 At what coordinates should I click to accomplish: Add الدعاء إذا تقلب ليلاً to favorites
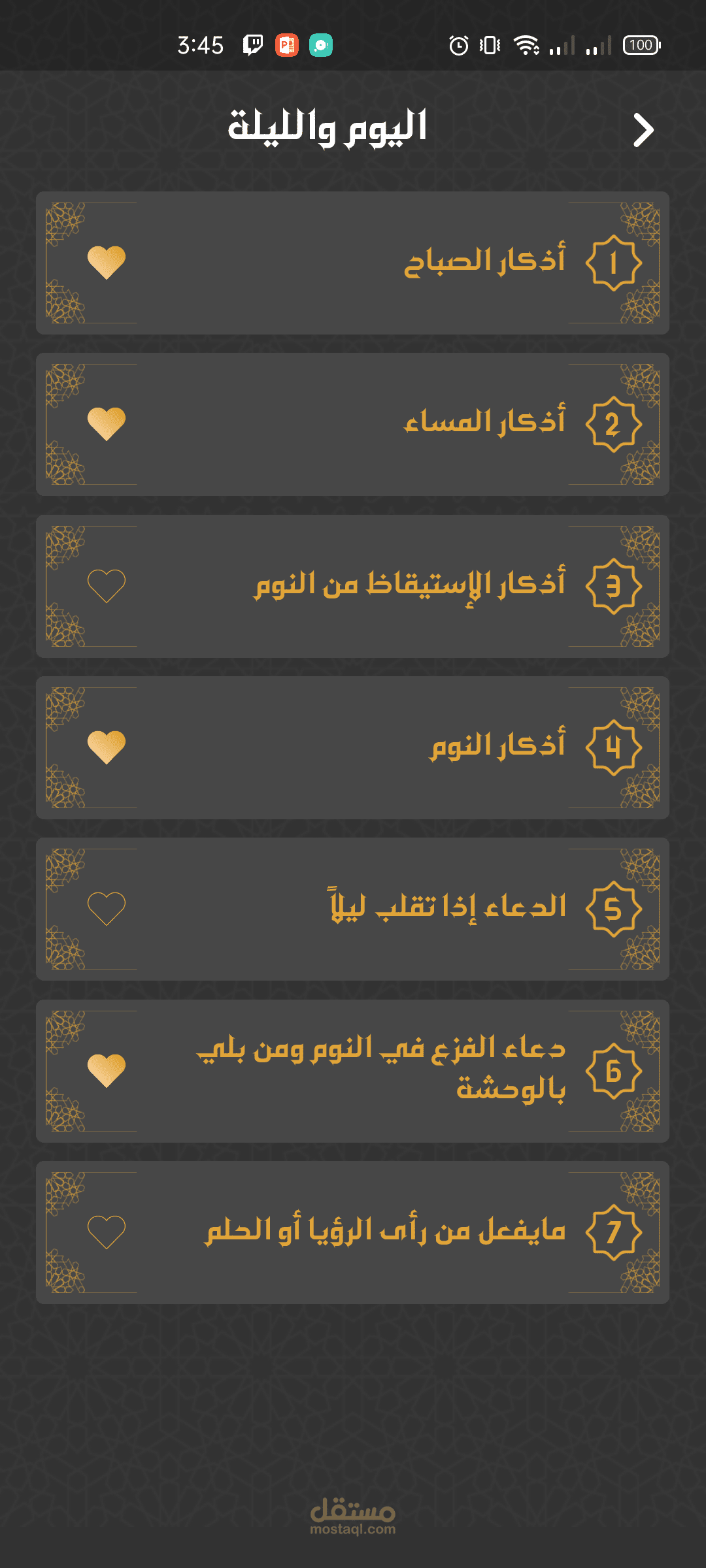[x=107, y=908]
